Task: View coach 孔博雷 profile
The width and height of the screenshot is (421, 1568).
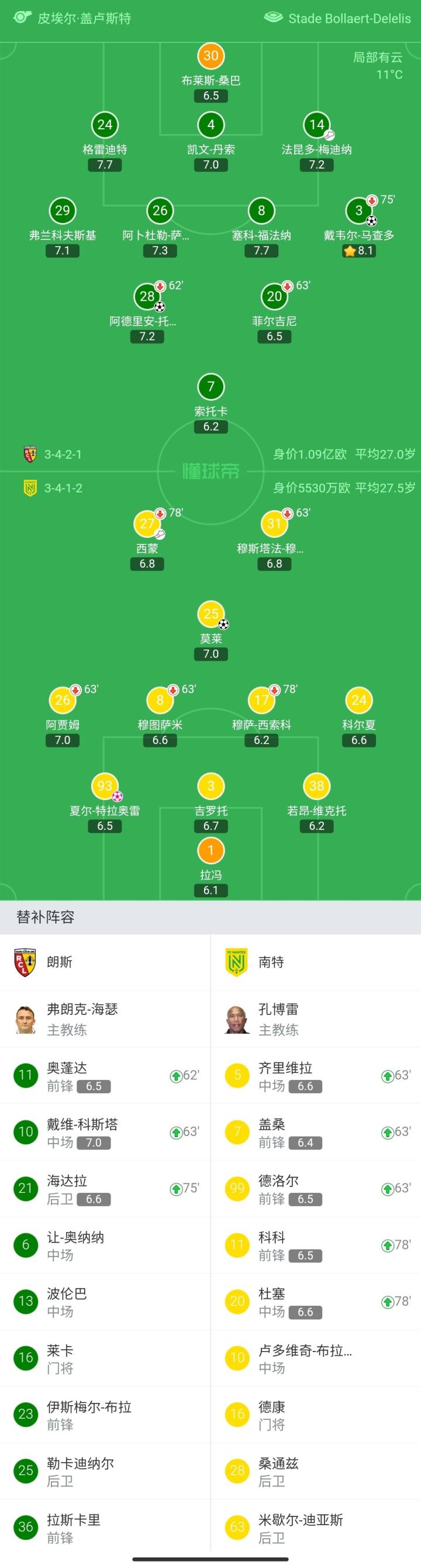Action: (316, 1019)
